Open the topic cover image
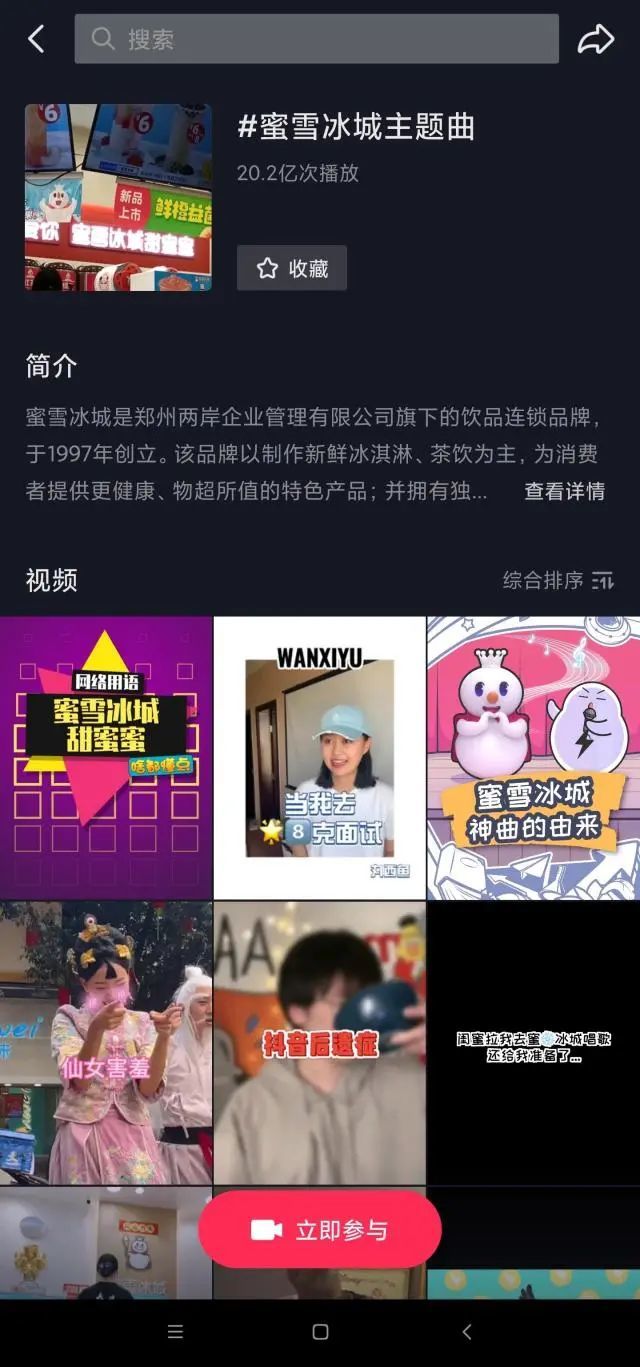The width and height of the screenshot is (640, 1367). 118,197
